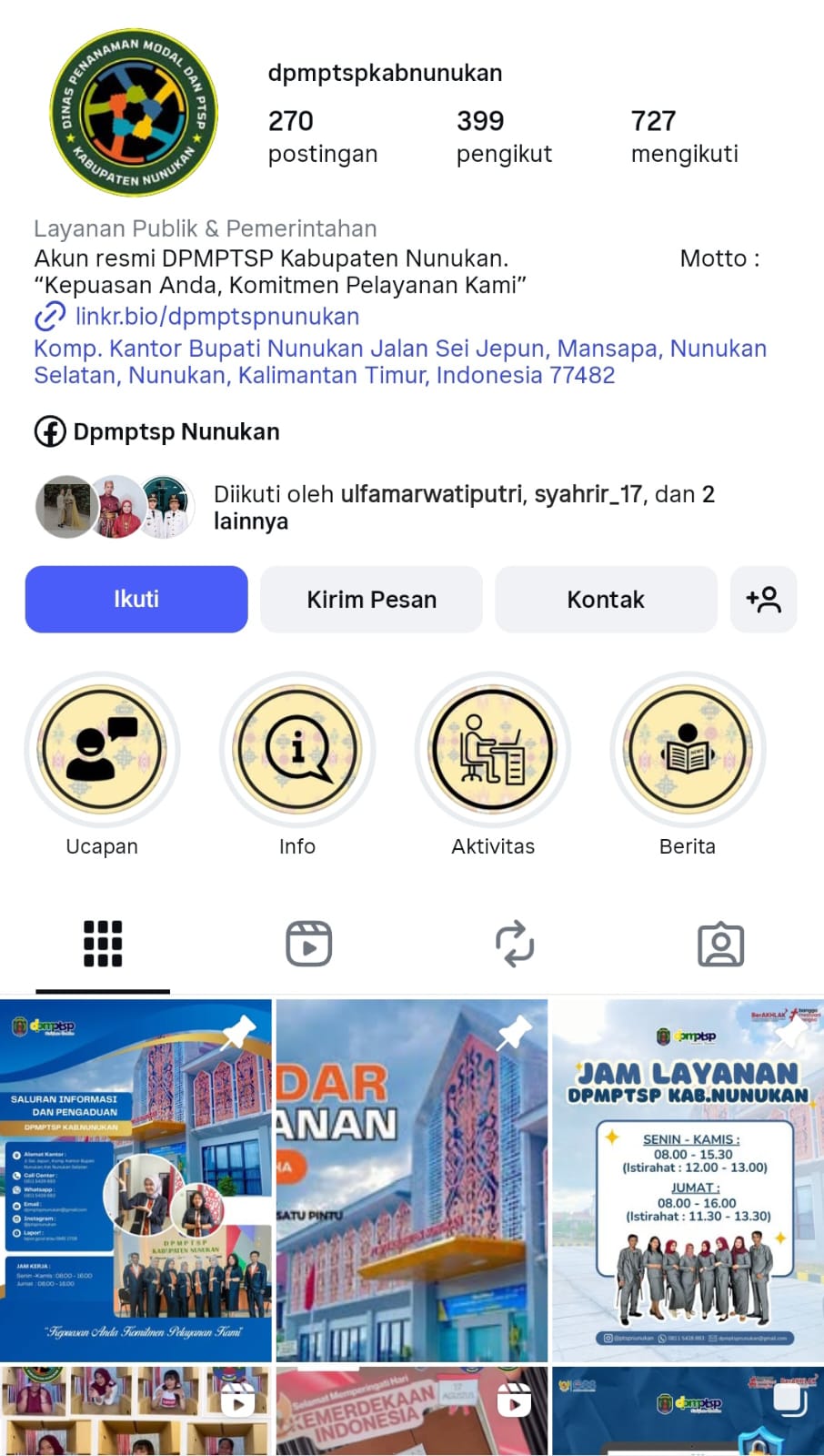View the Info story highlight
Image resolution: width=824 pixels, height=1456 pixels.
[297, 749]
